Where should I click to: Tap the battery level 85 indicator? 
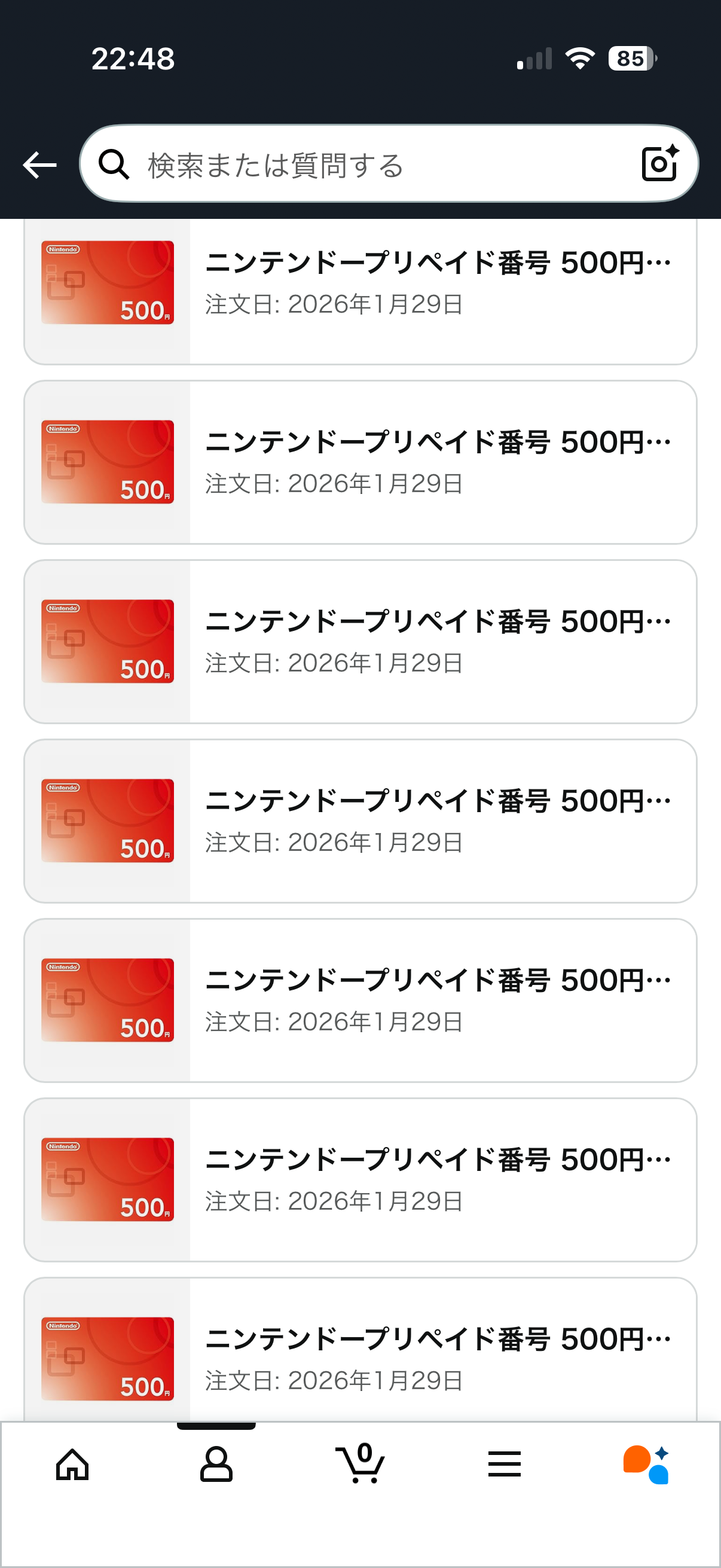(630, 59)
